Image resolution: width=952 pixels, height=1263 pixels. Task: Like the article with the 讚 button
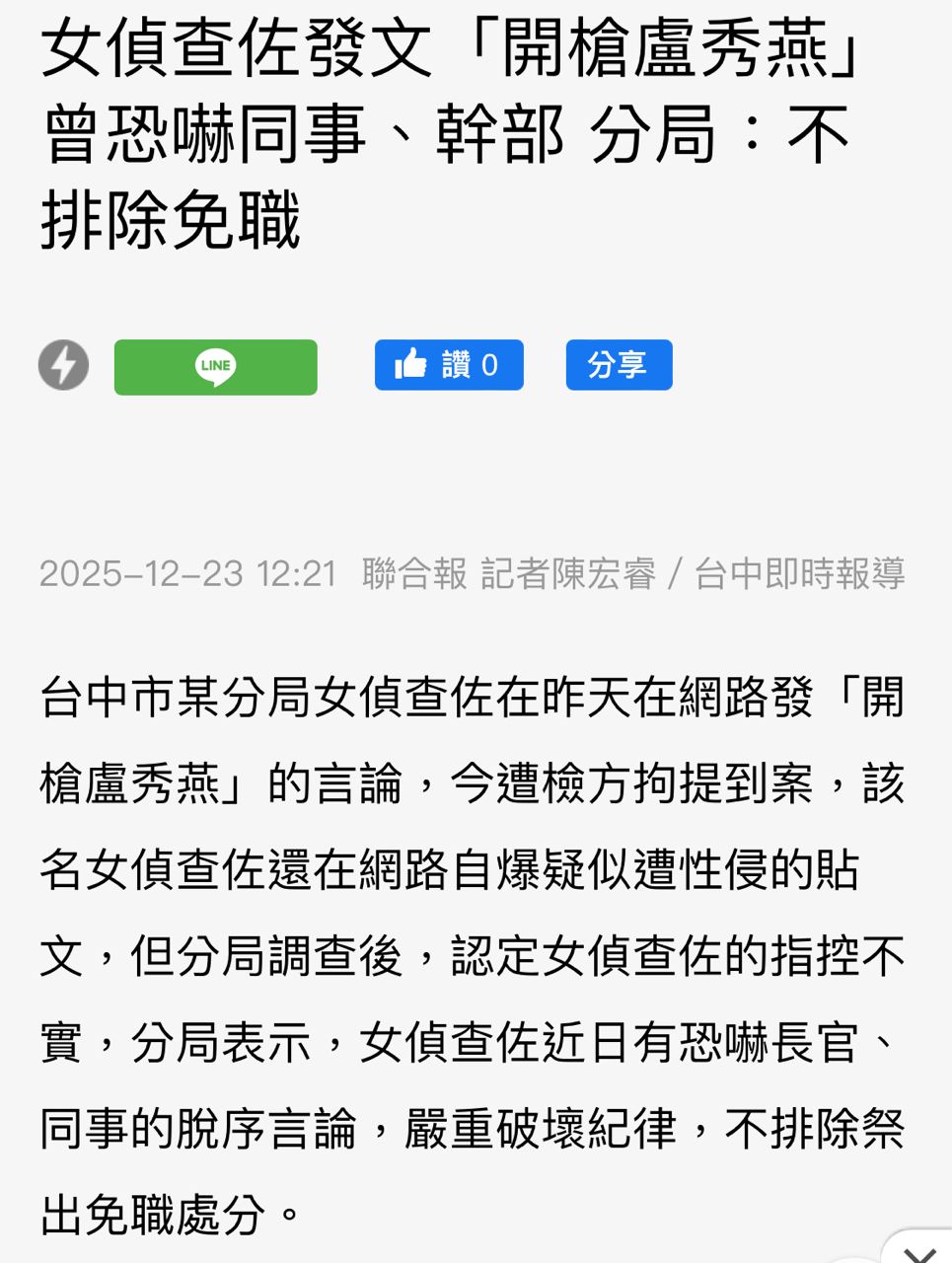click(x=449, y=365)
